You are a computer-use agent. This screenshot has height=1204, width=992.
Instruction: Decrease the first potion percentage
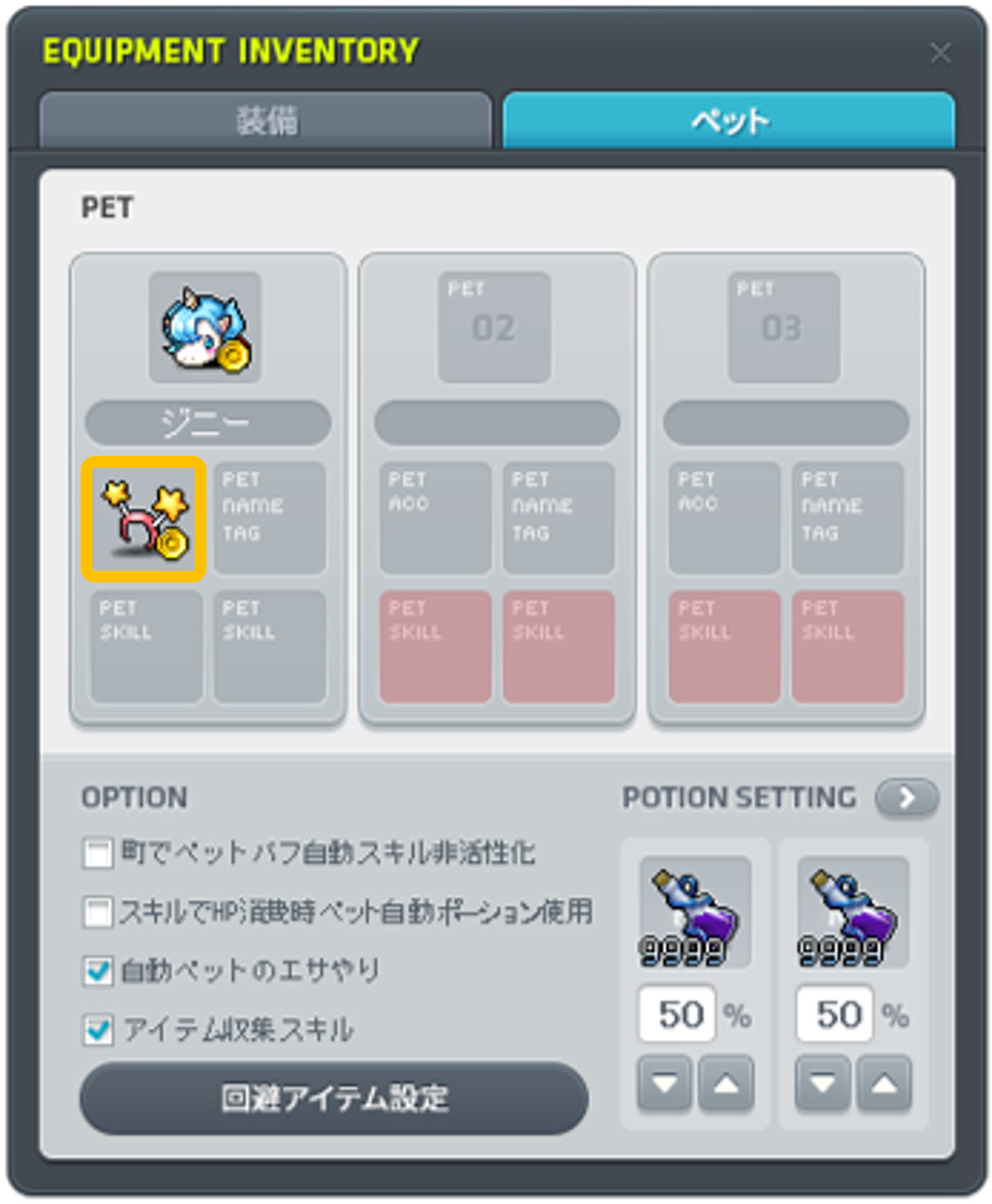click(664, 1083)
